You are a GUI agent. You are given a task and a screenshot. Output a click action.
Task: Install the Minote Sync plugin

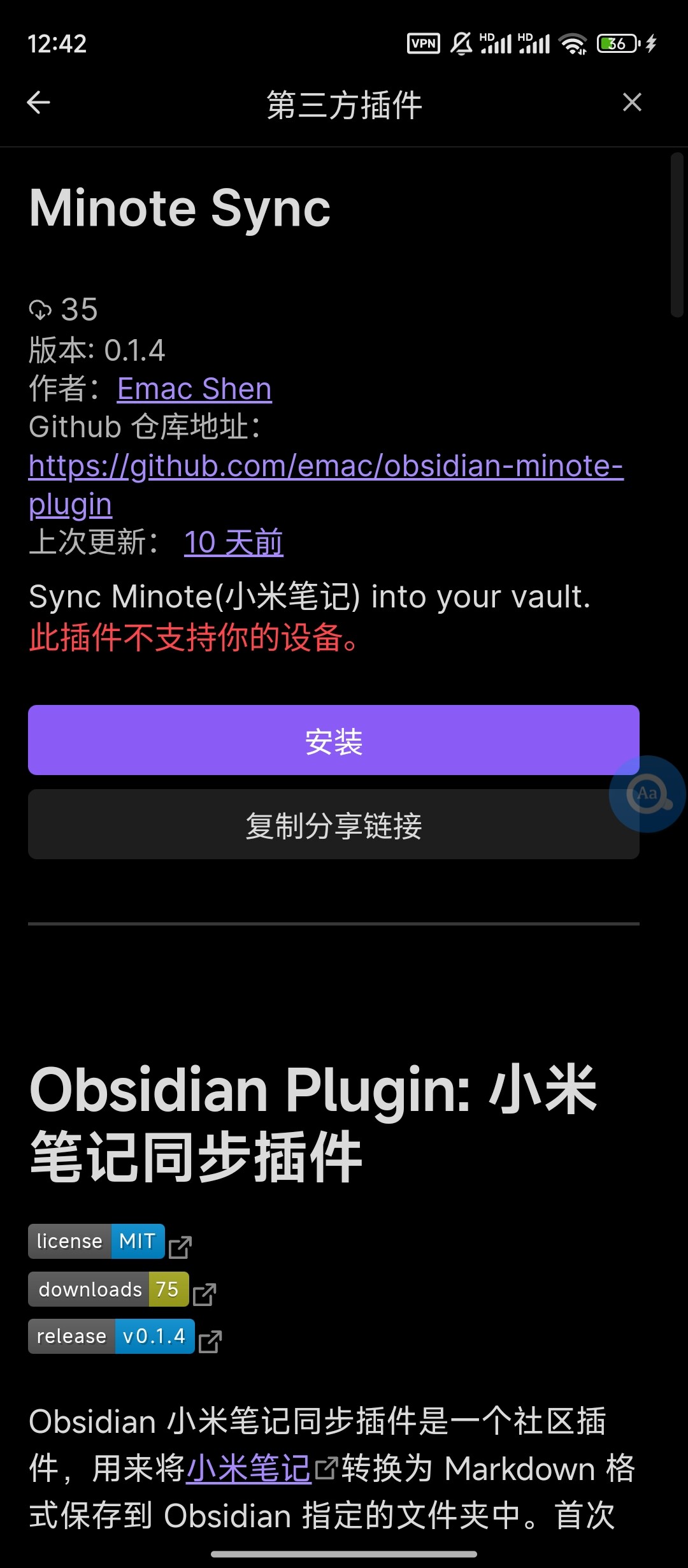[334, 740]
